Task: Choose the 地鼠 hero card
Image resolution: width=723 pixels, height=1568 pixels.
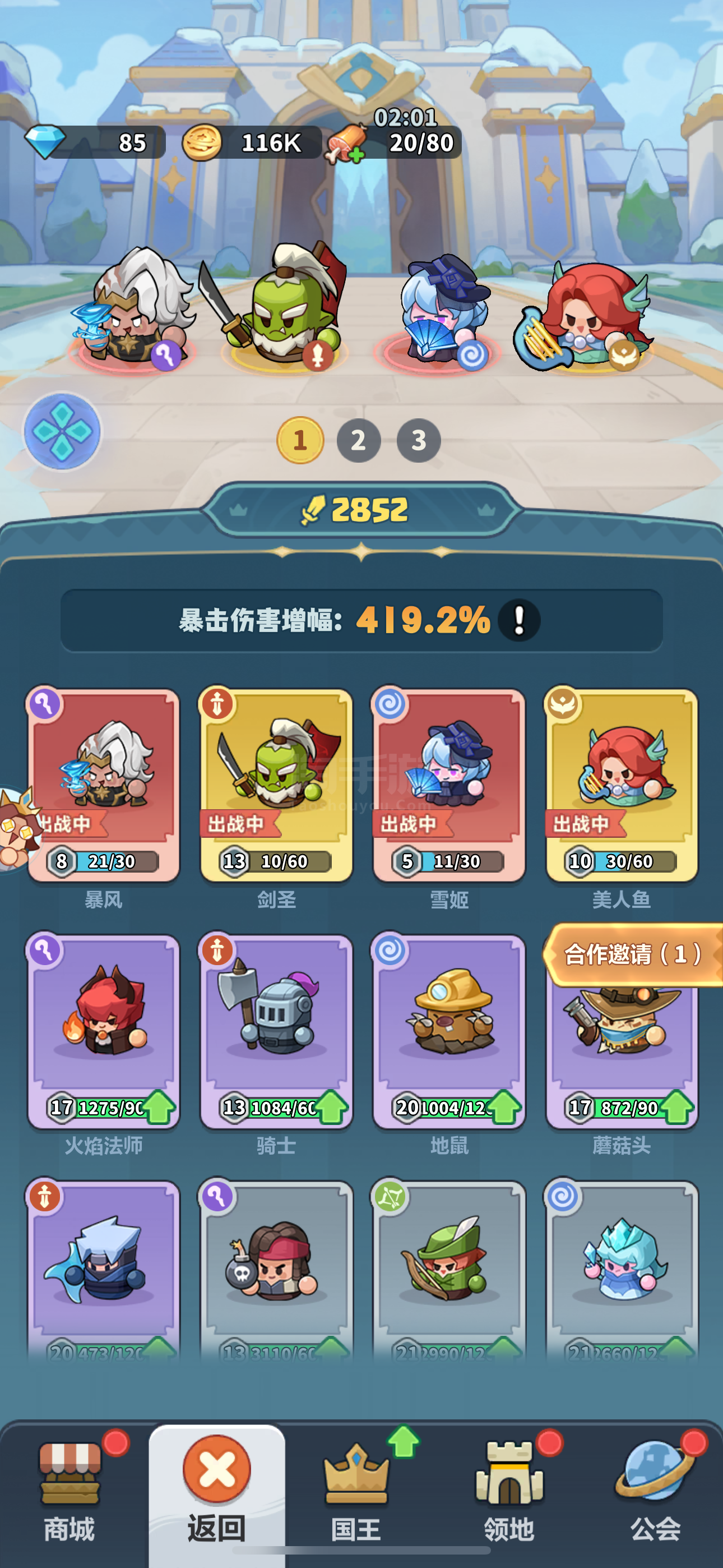Action: (449, 1032)
